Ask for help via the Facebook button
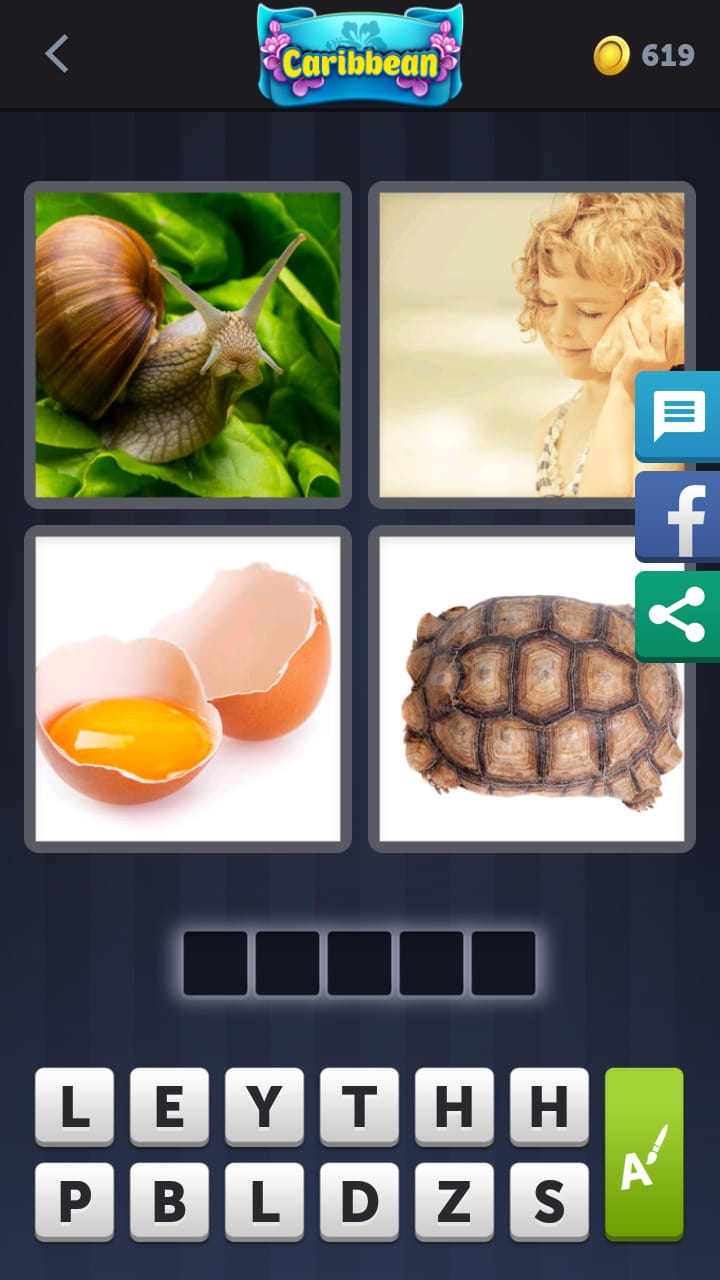Viewport: 720px width, 1280px height. [x=679, y=517]
